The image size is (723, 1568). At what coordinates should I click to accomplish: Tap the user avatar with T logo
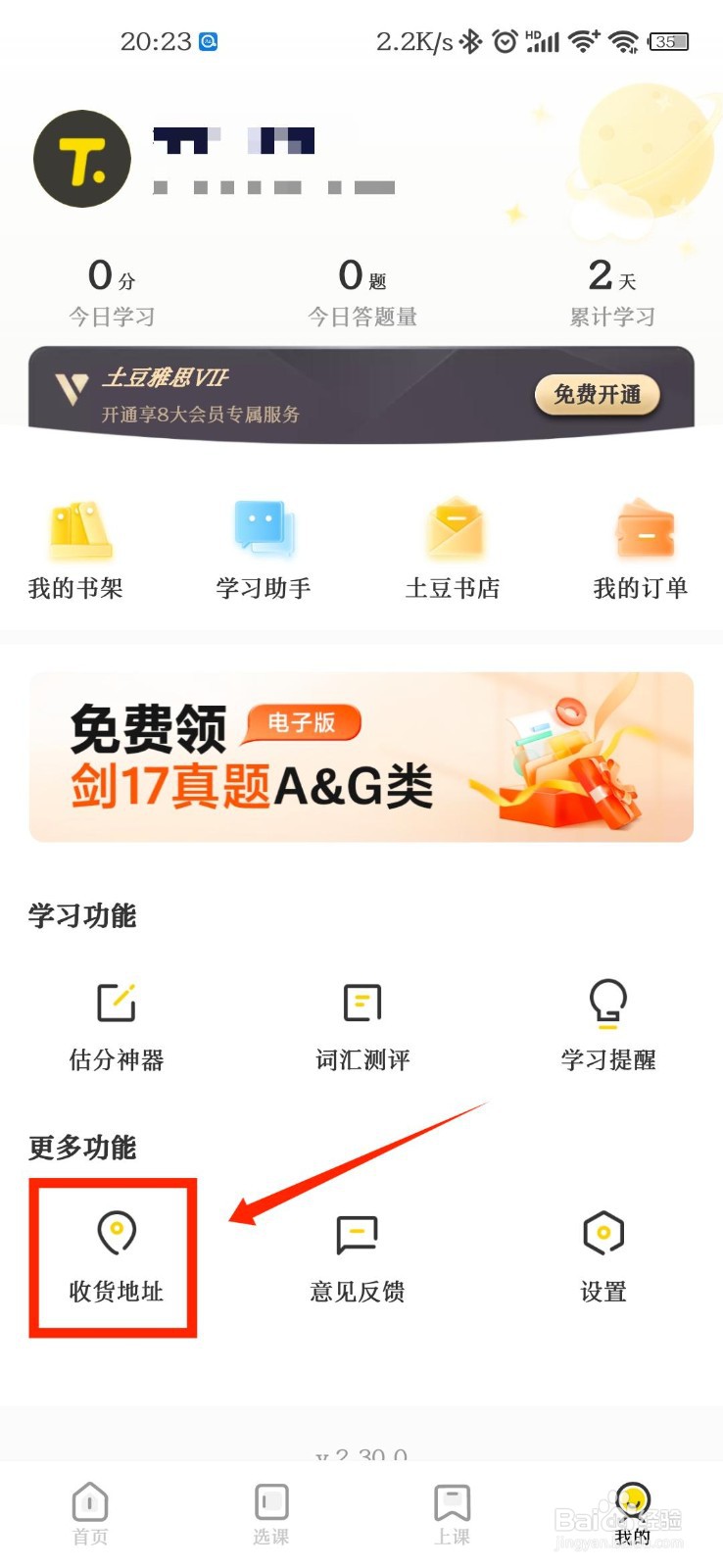click(x=82, y=160)
